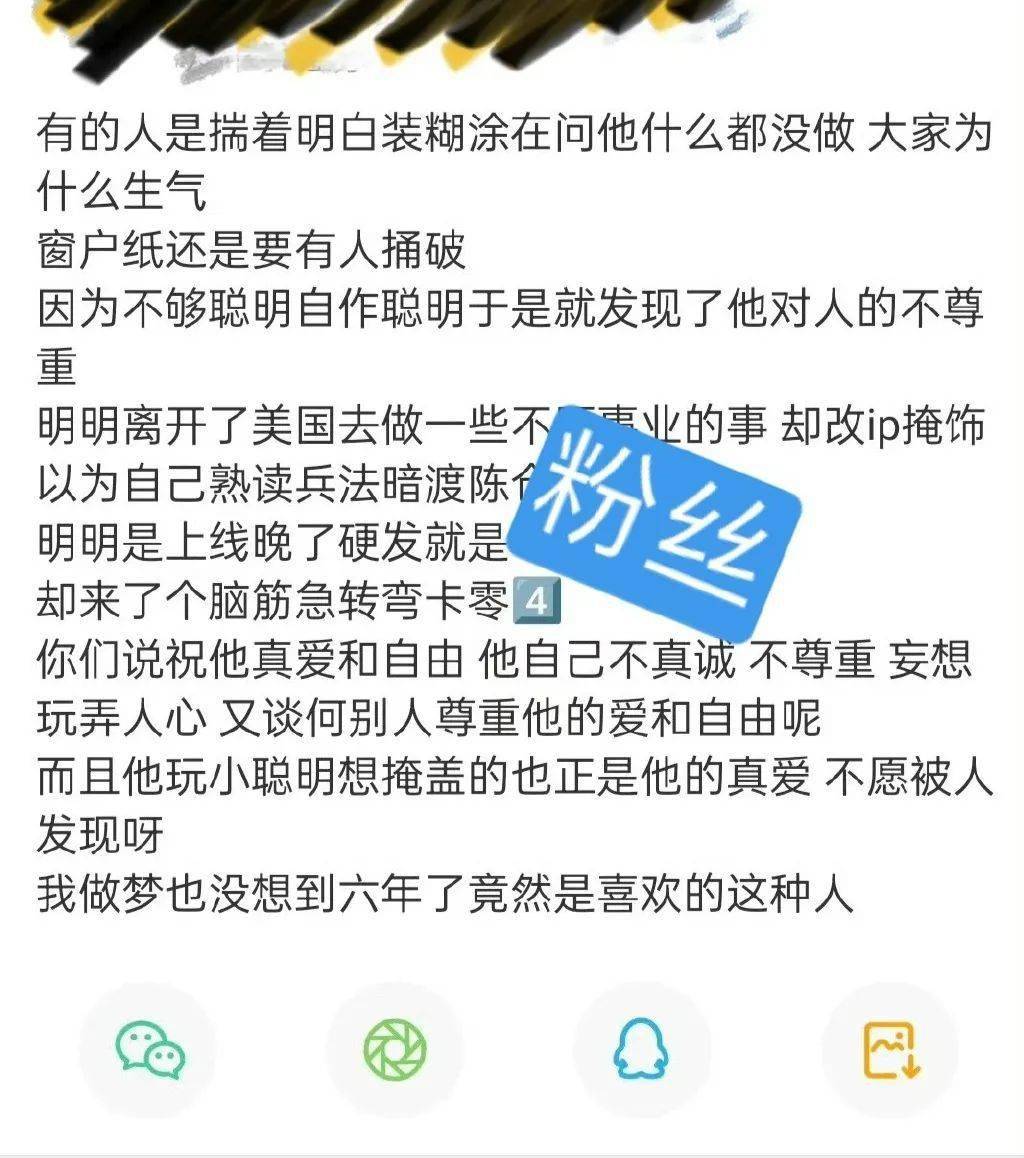
Task: Save the image to the gallery
Action: pyautogui.click(x=889, y=1051)
